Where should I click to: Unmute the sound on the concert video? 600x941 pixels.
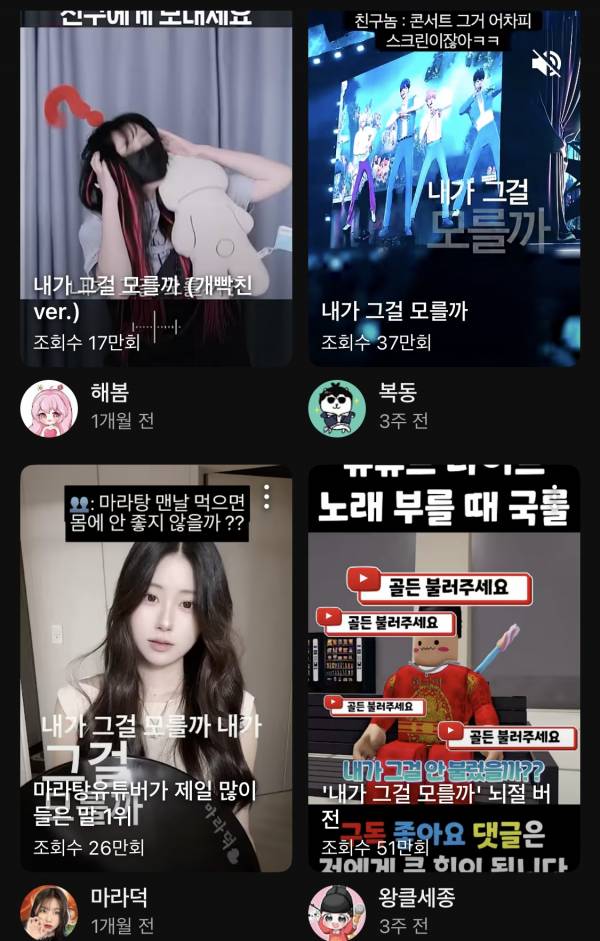click(546, 63)
